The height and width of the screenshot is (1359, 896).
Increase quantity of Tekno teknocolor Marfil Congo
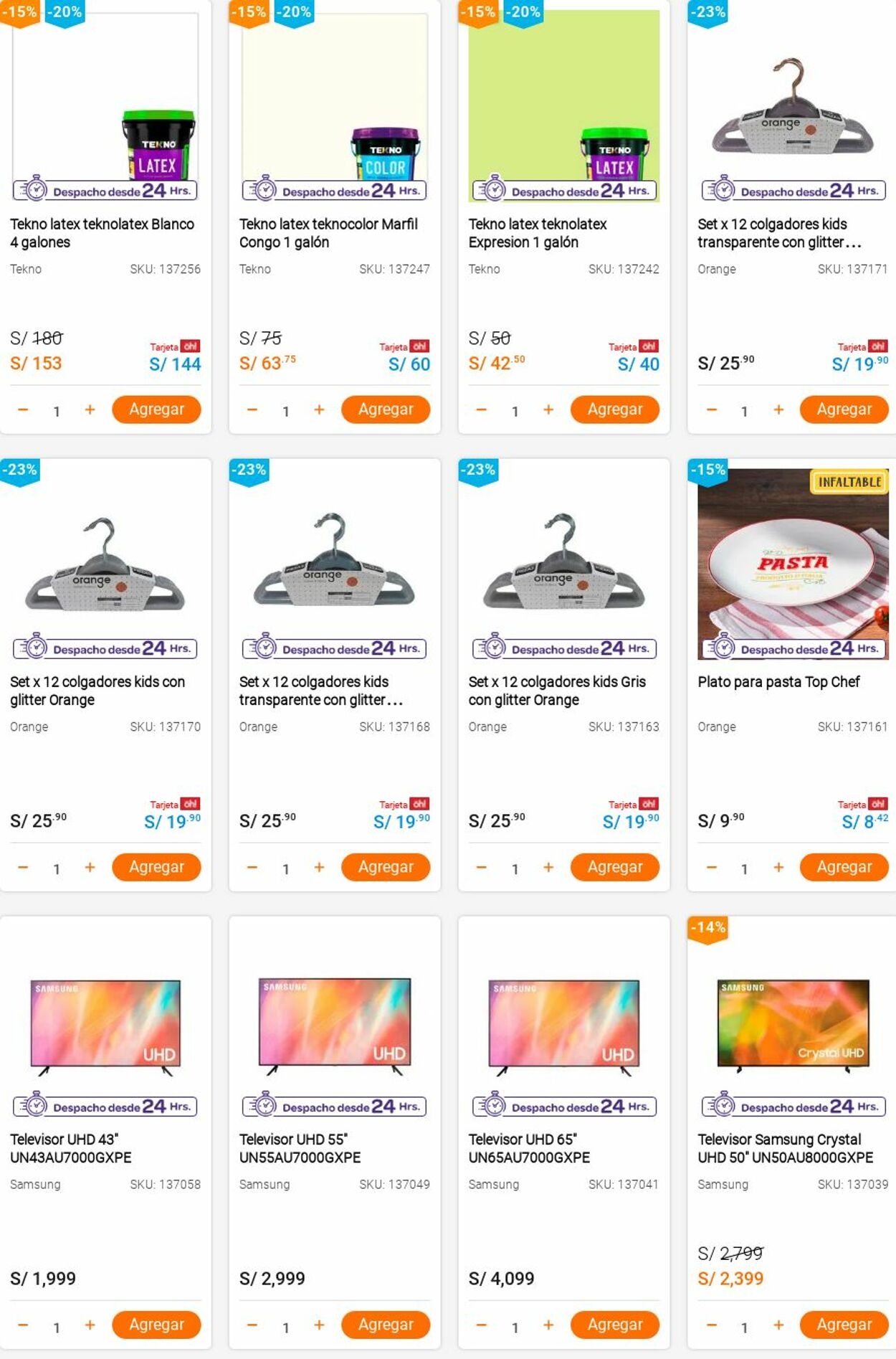[318, 409]
